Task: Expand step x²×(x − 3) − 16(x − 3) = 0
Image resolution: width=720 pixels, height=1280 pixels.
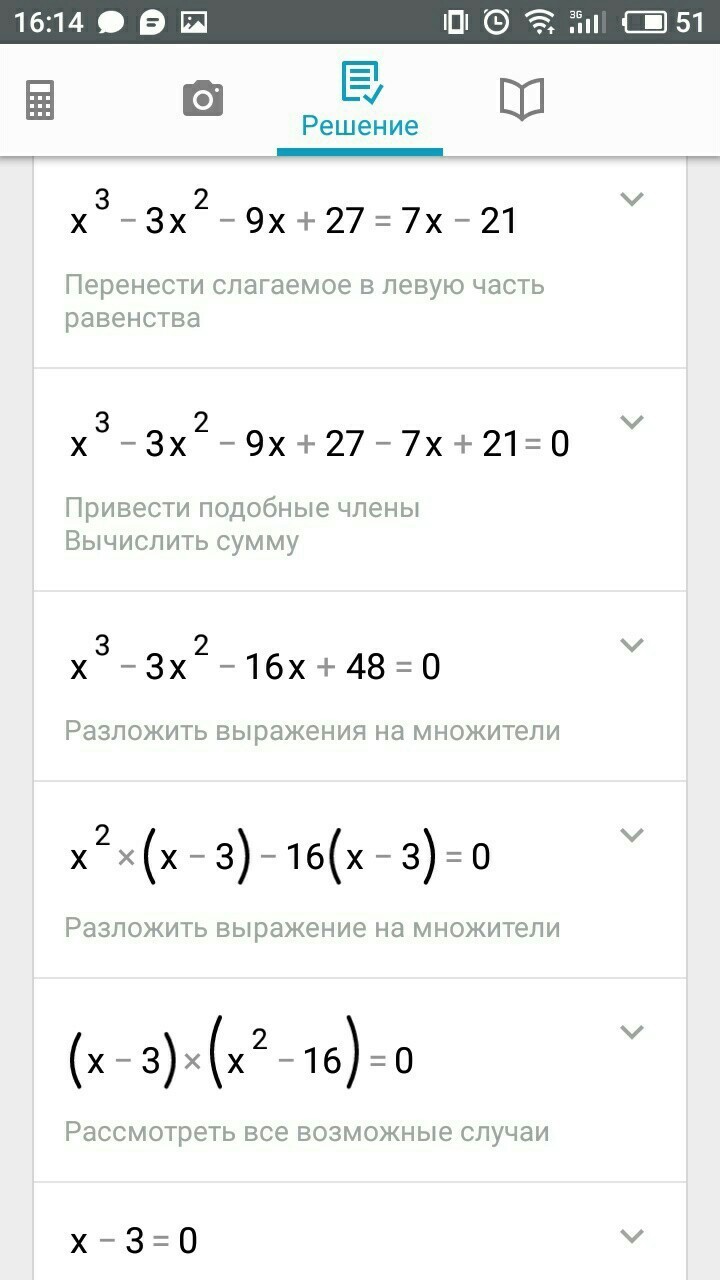Action: 631,835
